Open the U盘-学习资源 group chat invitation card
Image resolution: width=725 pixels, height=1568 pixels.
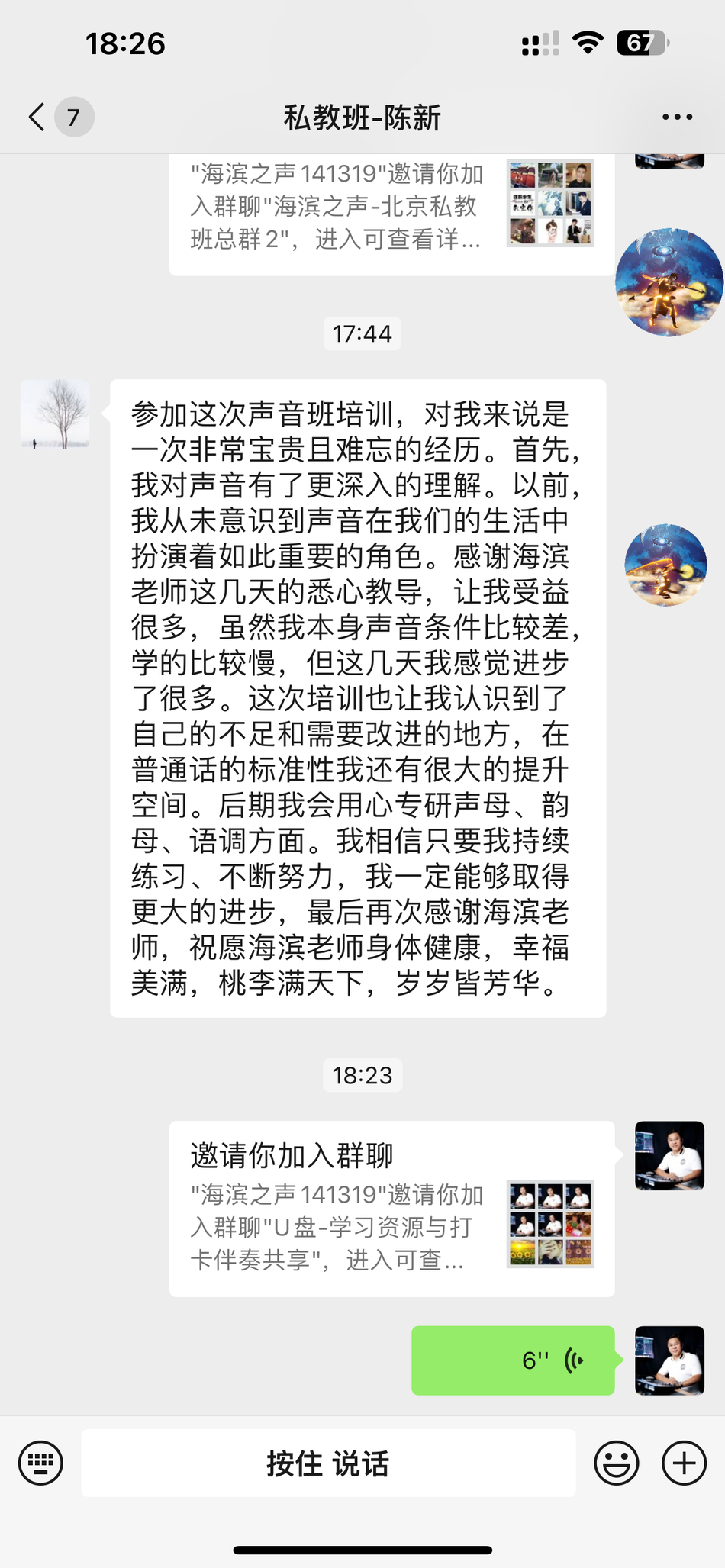click(x=391, y=1208)
